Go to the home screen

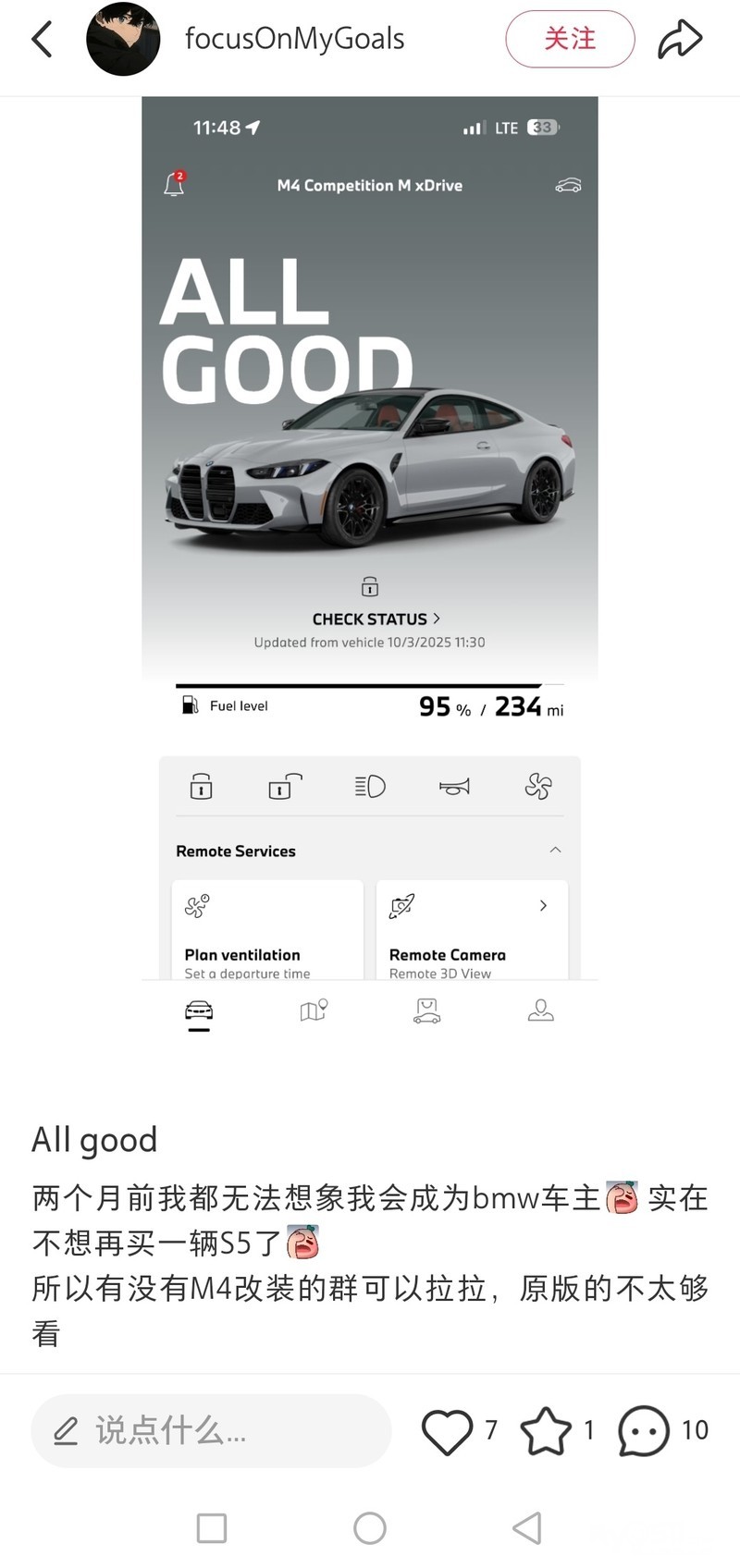point(370,1528)
